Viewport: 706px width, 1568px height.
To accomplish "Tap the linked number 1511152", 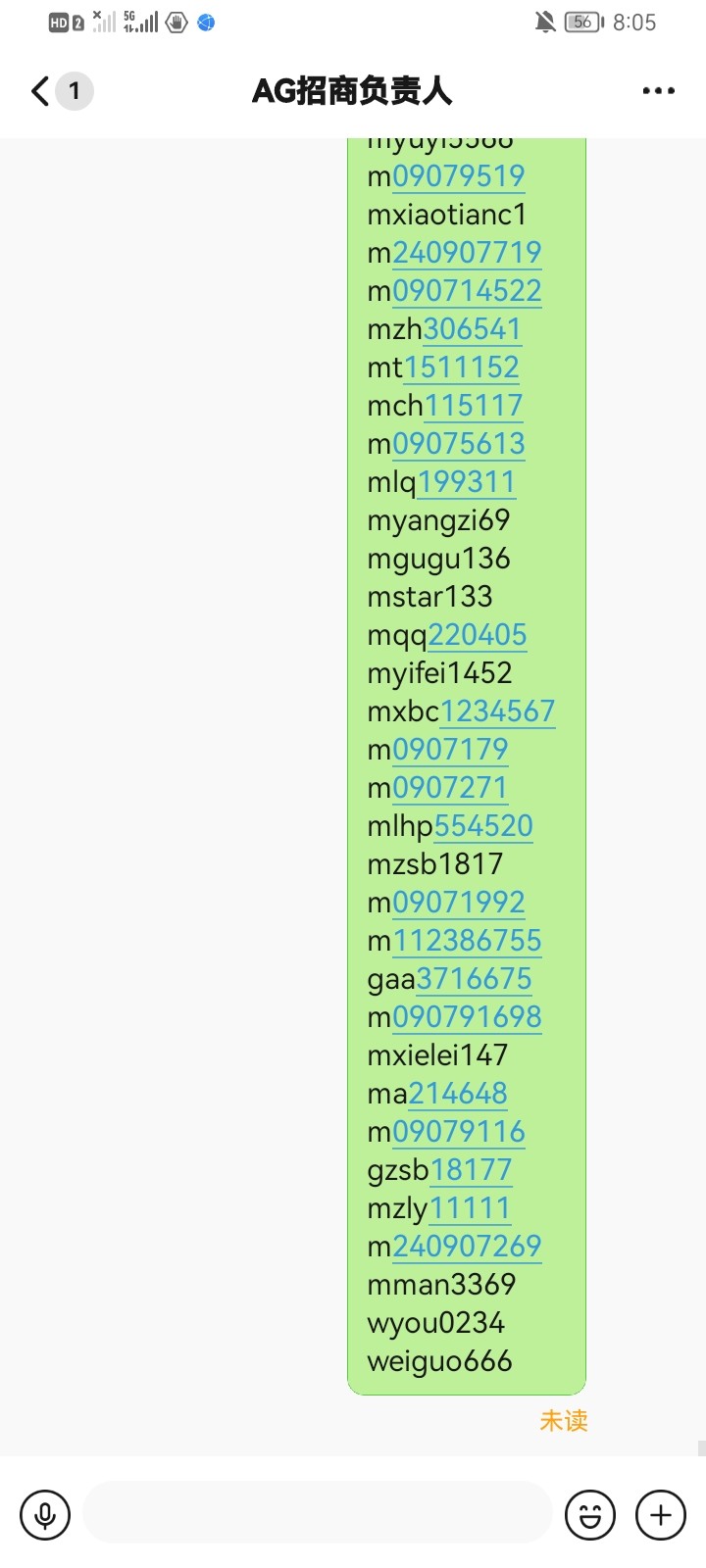I will point(461,367).
